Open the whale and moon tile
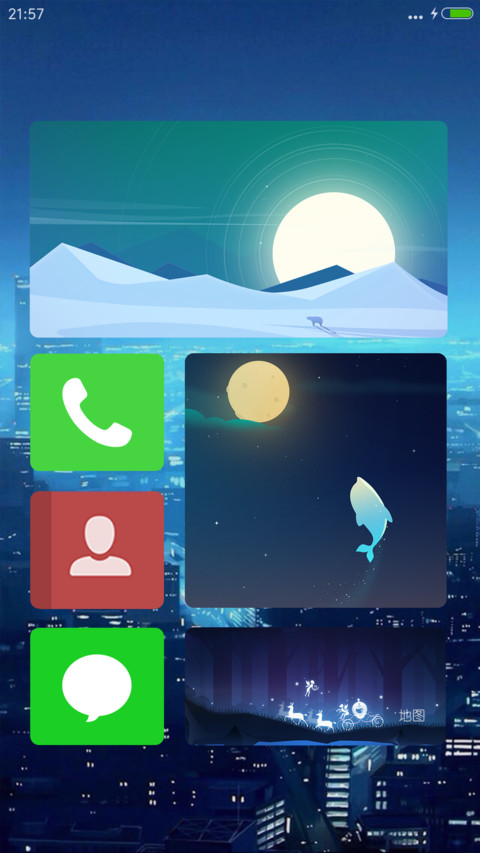 point(316,480)
